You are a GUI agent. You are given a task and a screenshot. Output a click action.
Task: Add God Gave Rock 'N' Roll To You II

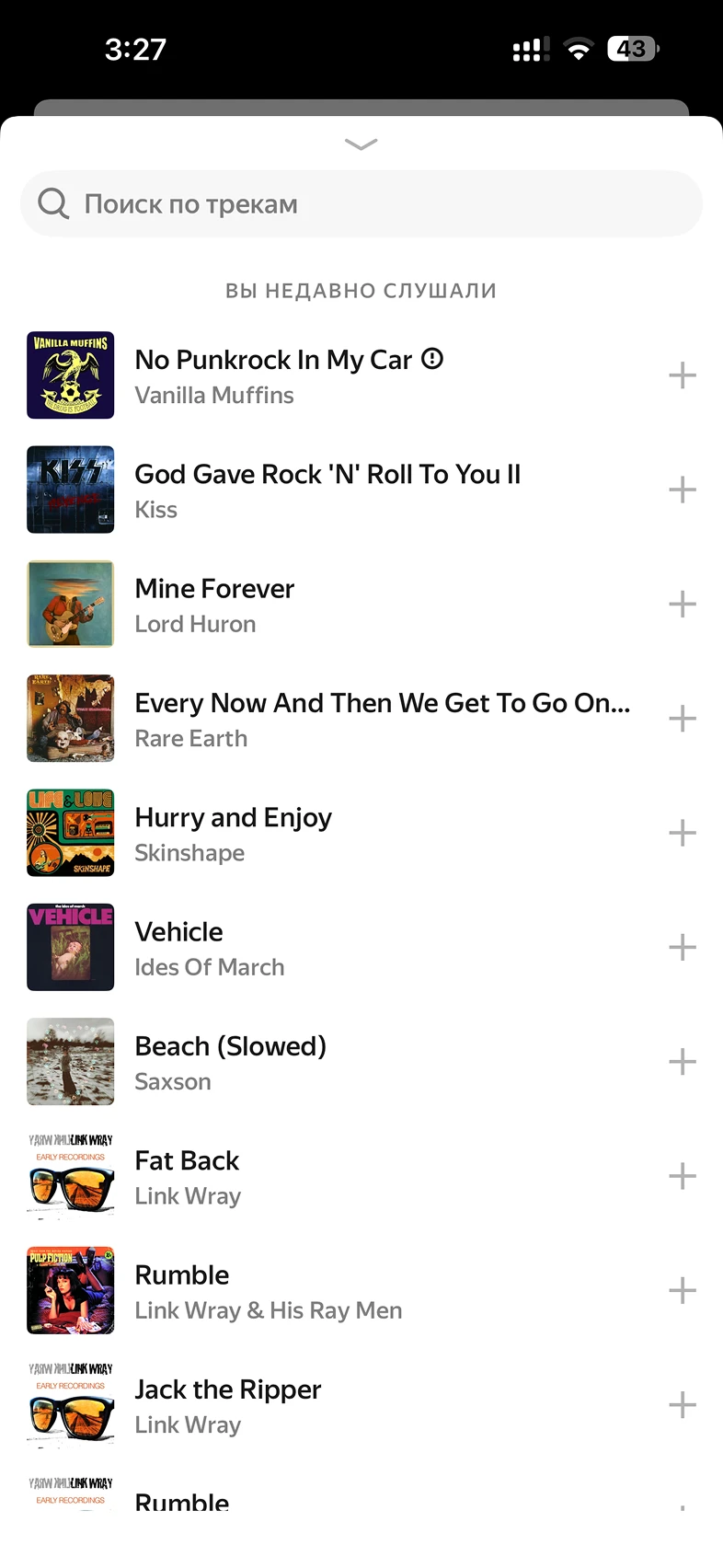coord(682,490)
